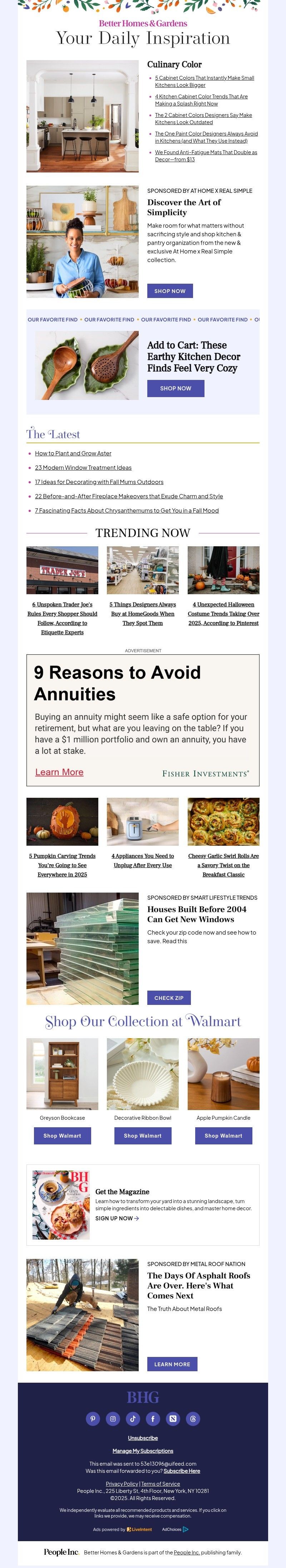This screenshot has width=286, height=1568.
Task: Open the Cheesy Garlic Swirl Rolls photo
Action: click(223, 822)
